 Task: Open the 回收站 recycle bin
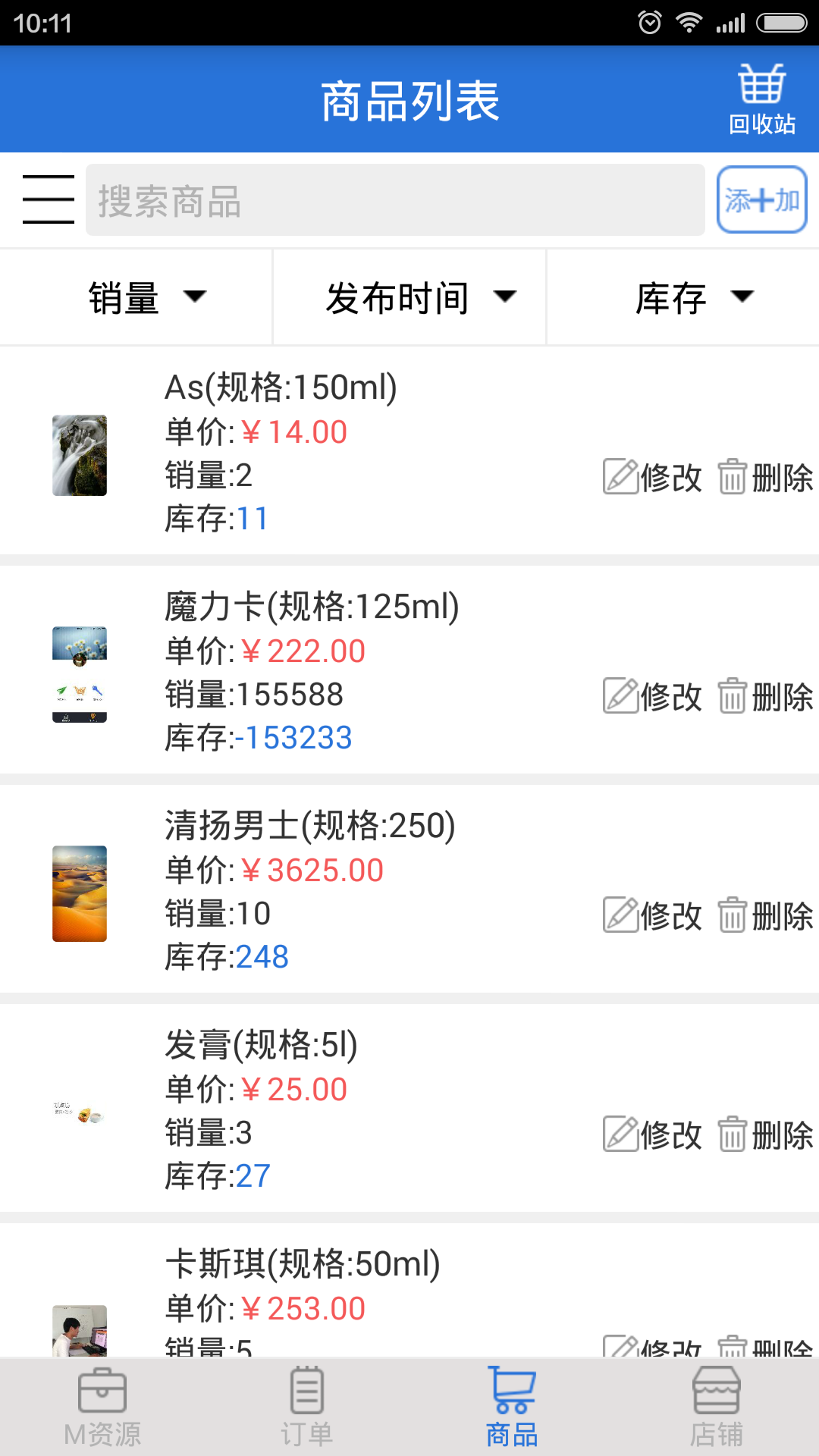pyautogui.click(x=761, y=99)
